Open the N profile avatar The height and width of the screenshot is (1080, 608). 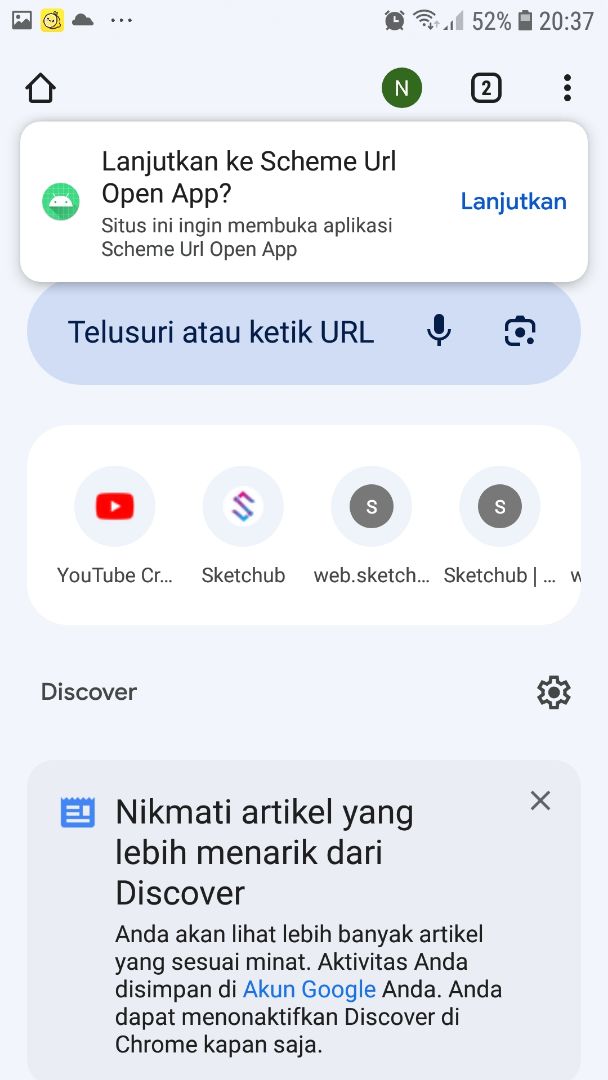click(x=401, y=88)
